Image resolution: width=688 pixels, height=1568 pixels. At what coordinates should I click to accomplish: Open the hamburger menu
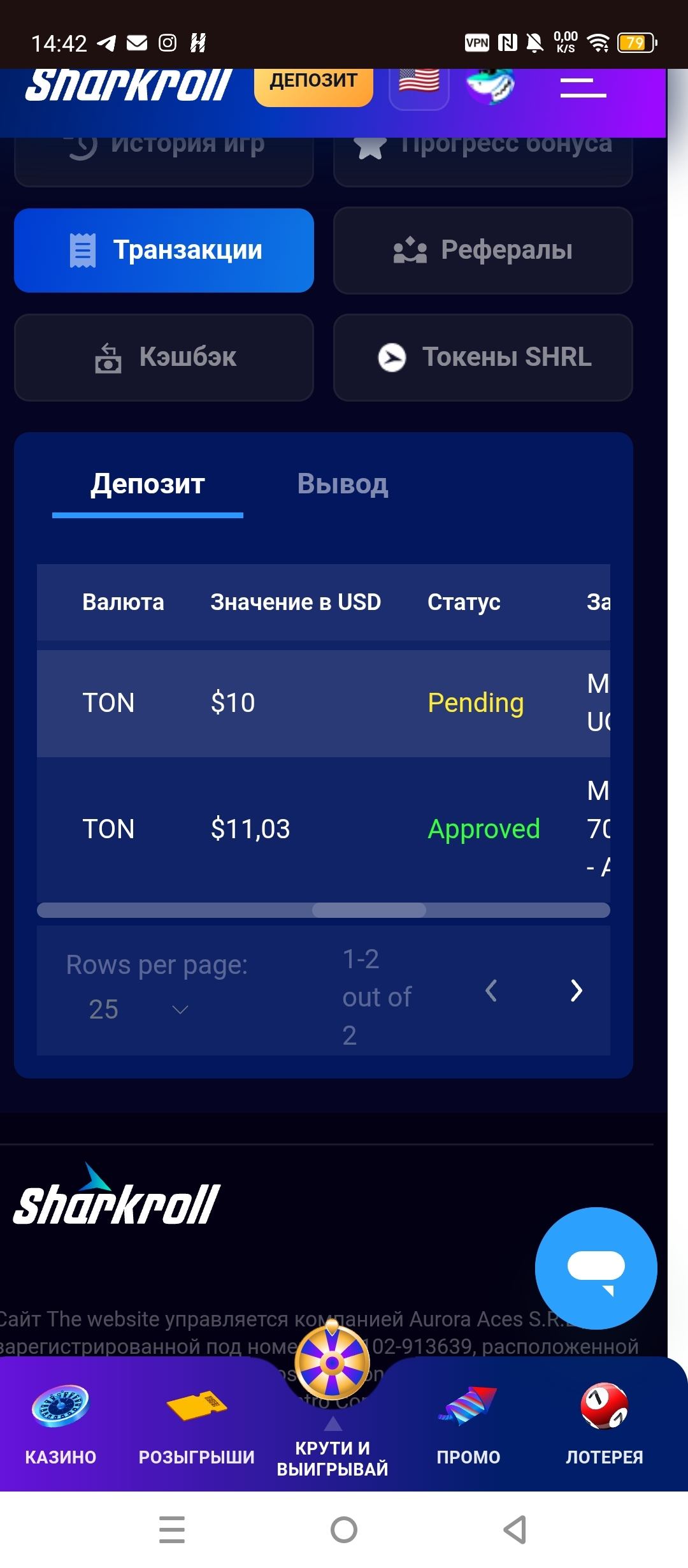click(x=582, y=87)
